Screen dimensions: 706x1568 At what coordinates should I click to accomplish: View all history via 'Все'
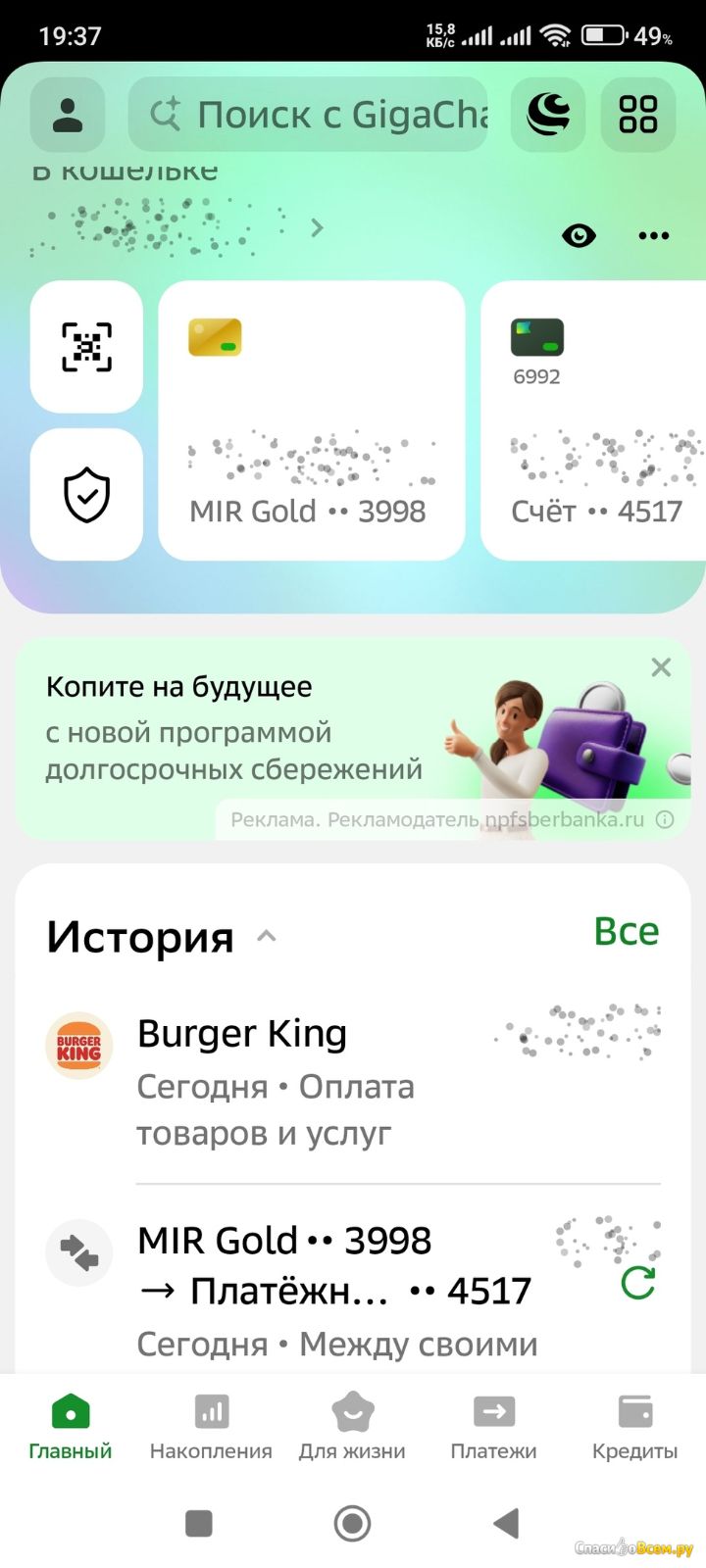pos(627,931)
